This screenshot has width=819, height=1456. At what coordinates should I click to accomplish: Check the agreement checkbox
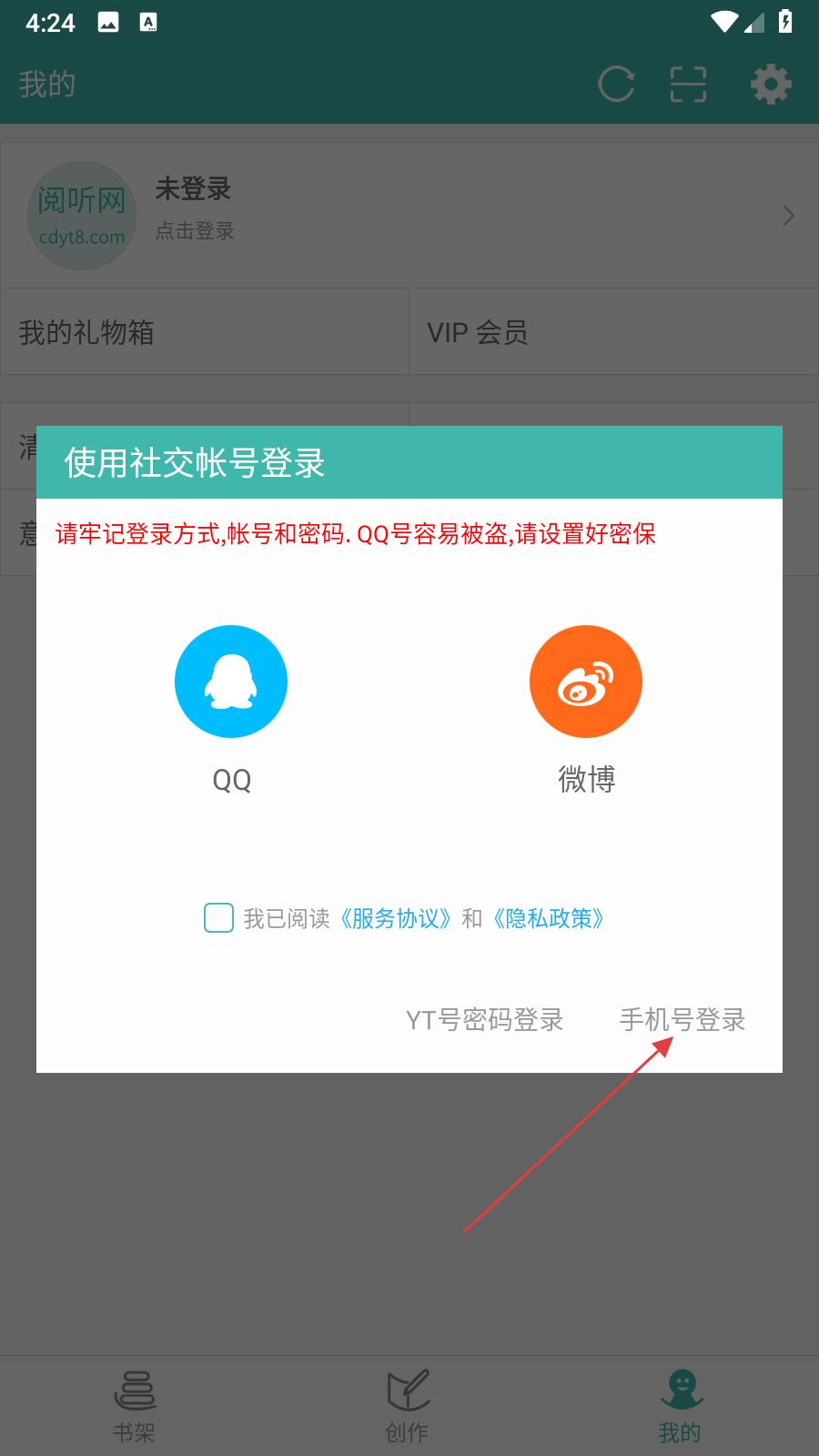[218, 918]
